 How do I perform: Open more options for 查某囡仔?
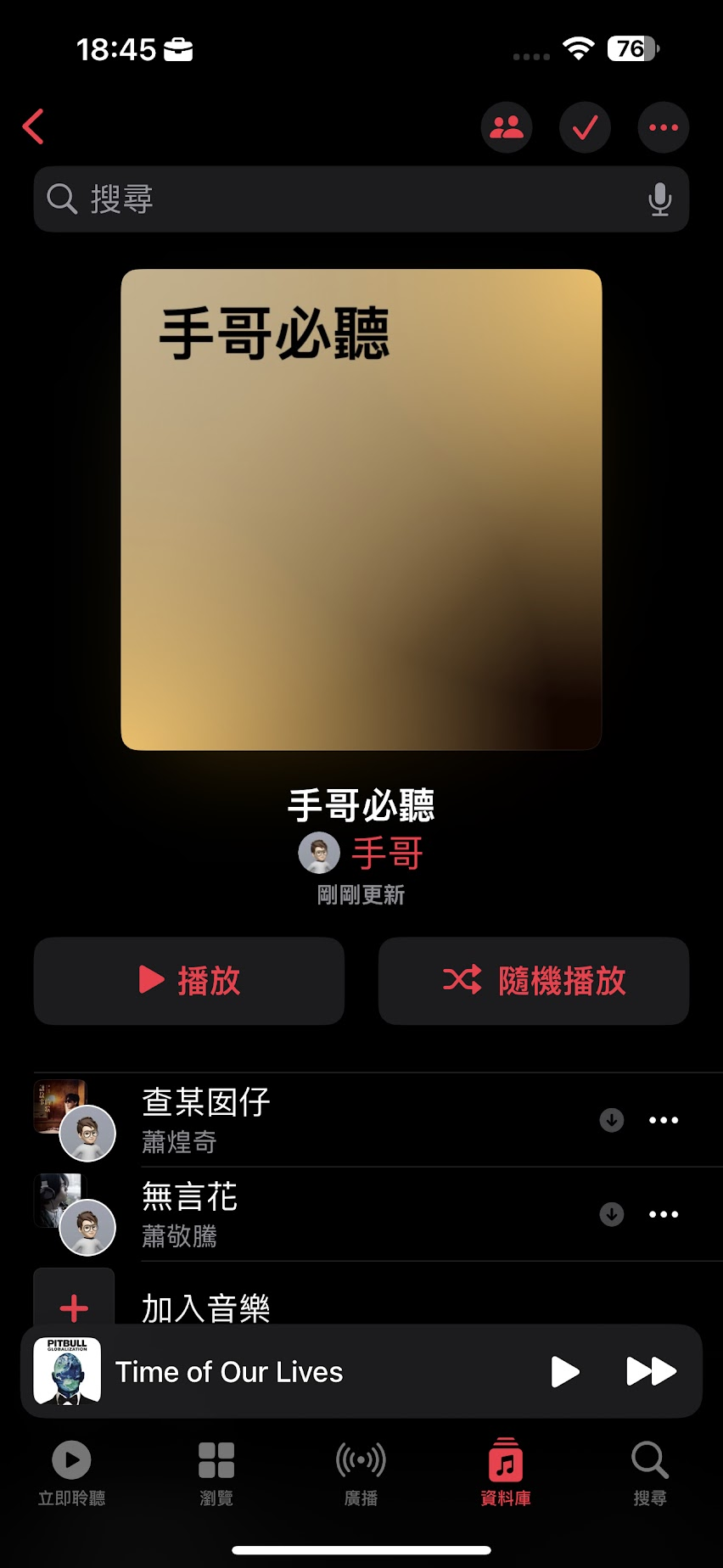point(663,1120)
